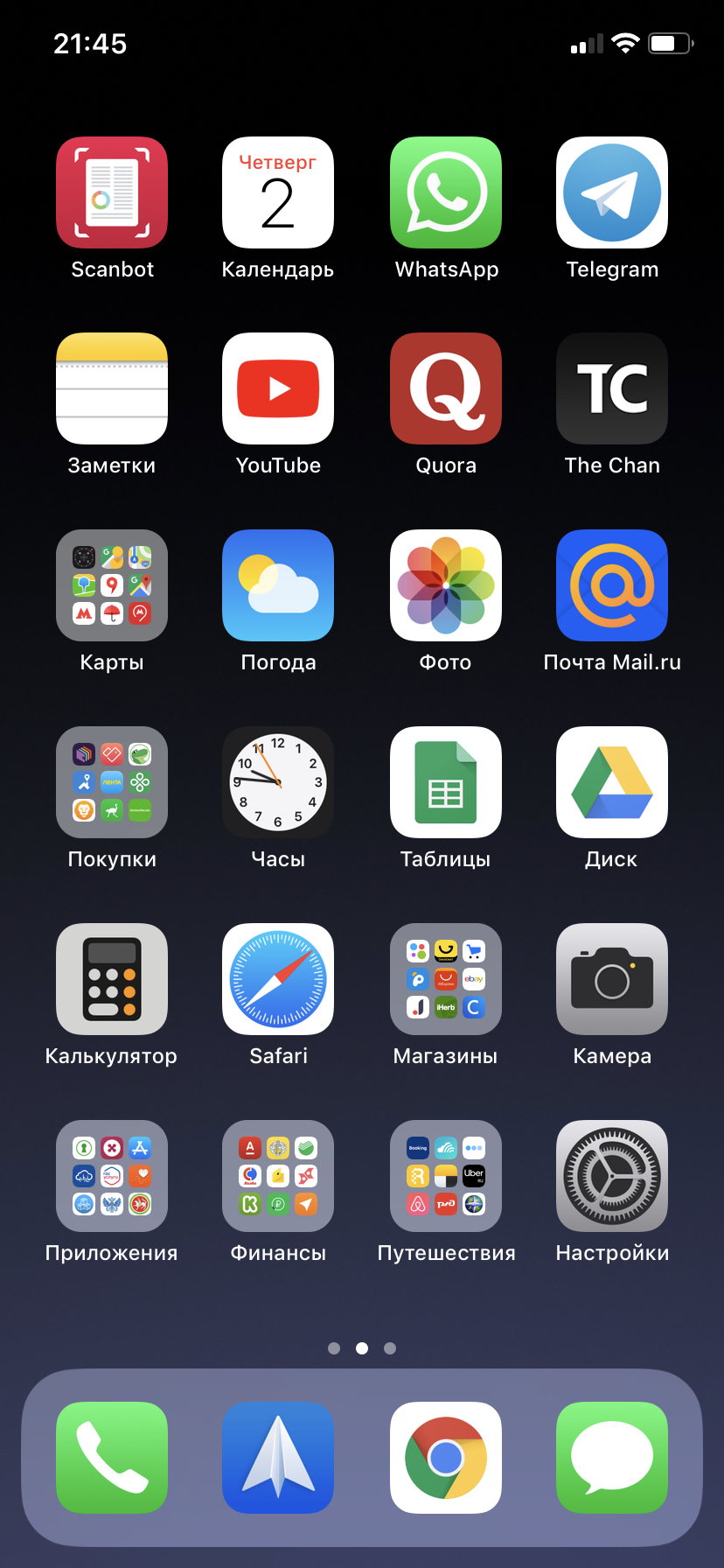Image resolution: width=724 pixels, height=1568 pixels.
Task: Open Quora
Action: tap(446, 388)
